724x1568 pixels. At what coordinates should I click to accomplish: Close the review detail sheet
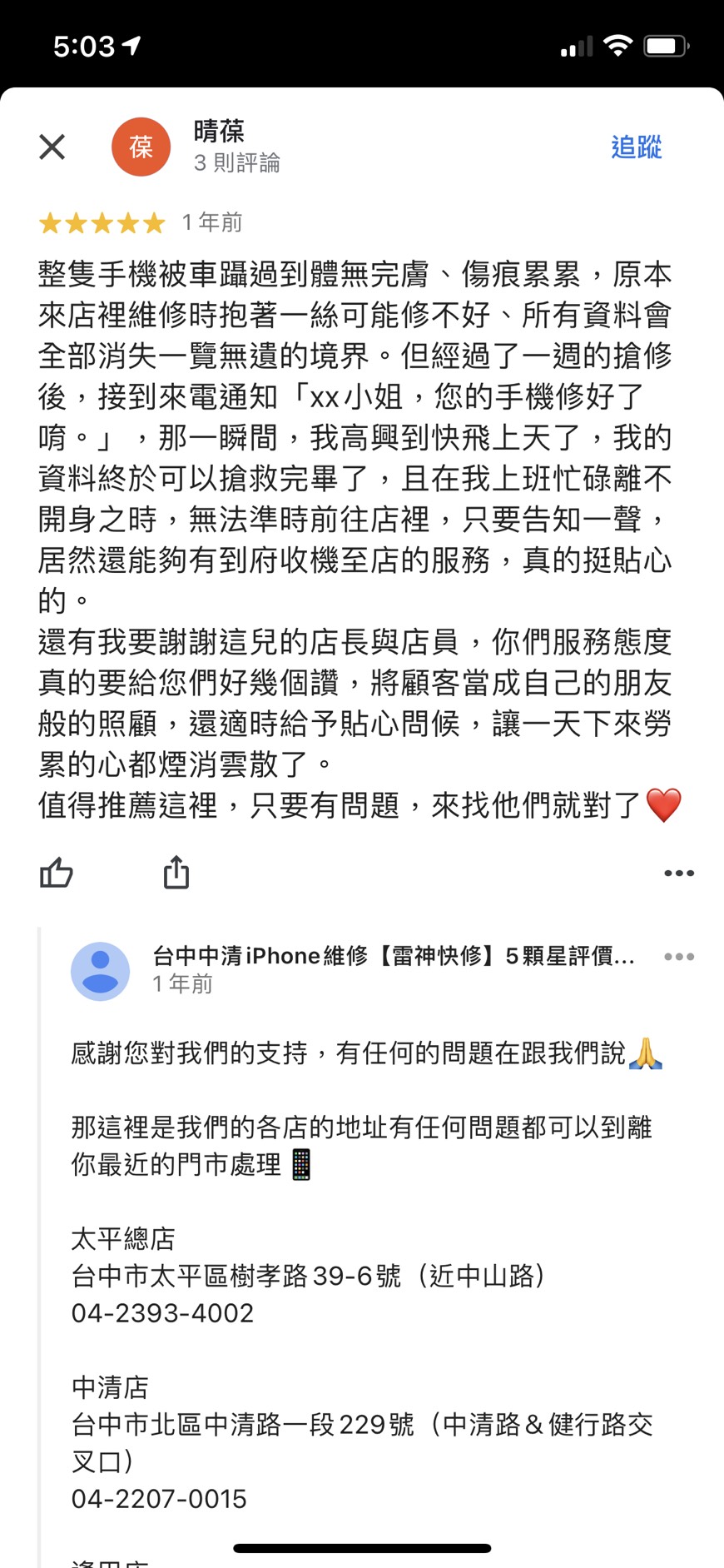point(52,147)
